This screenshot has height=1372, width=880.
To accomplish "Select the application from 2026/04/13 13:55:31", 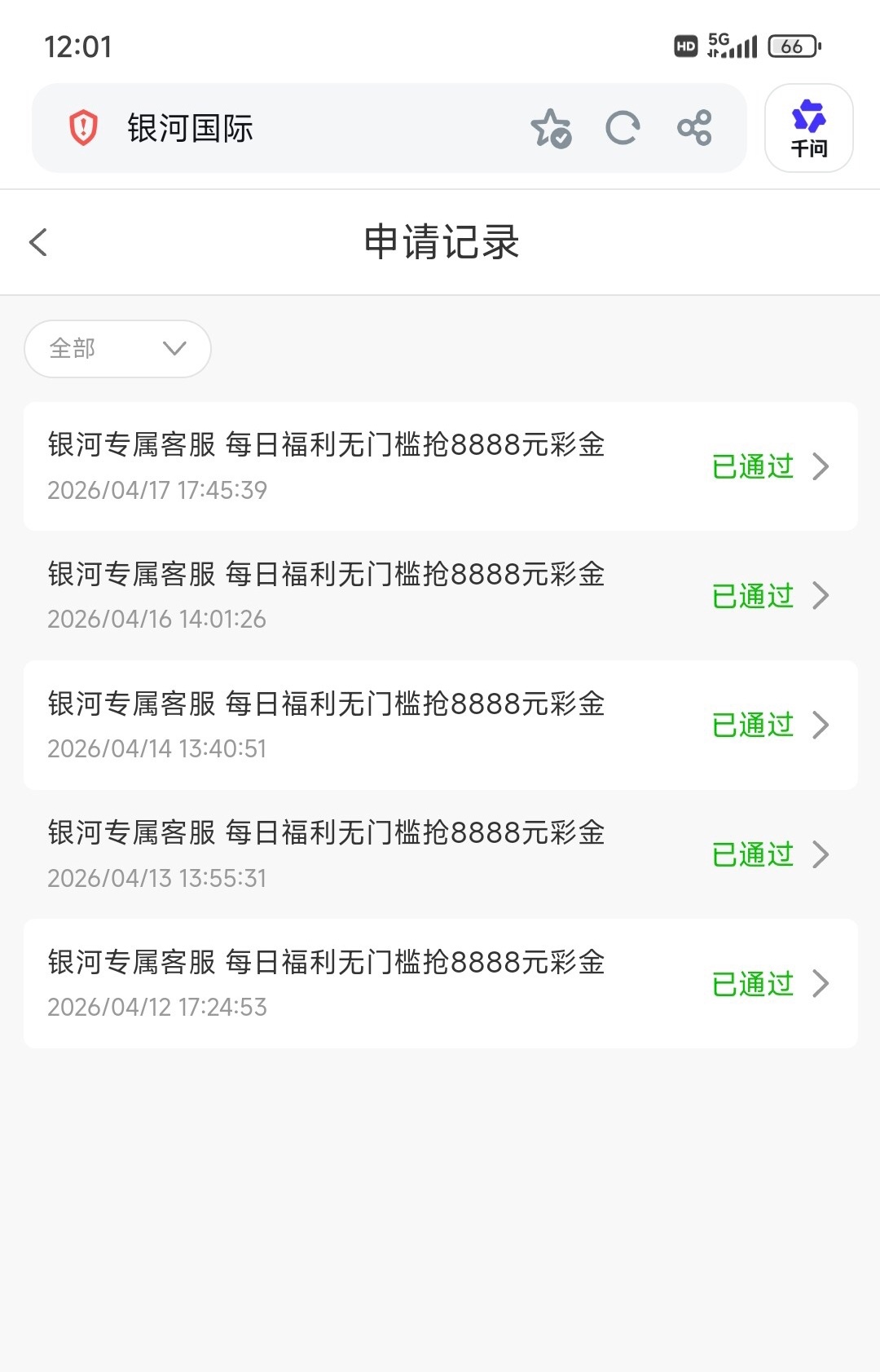I will 440,854.
